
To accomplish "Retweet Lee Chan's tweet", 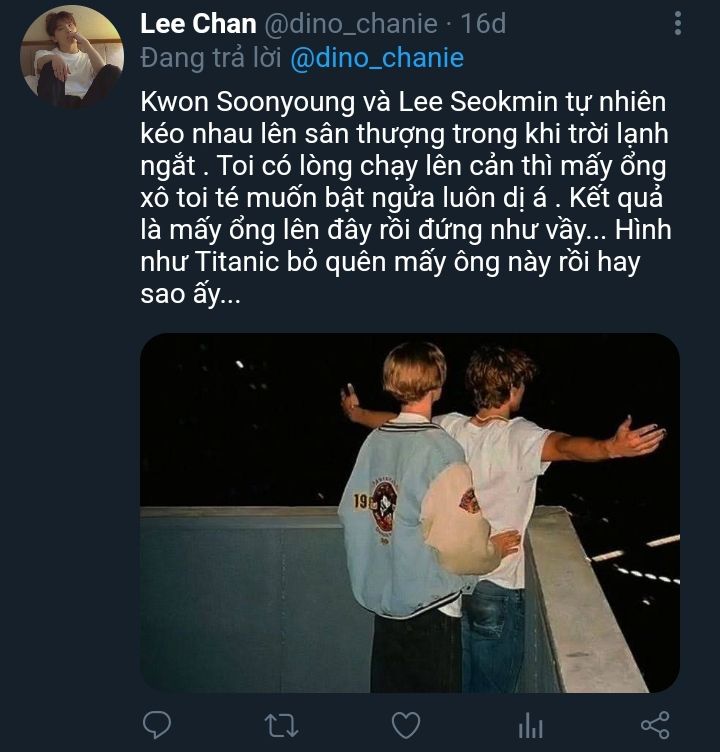I will pos(281,725).
